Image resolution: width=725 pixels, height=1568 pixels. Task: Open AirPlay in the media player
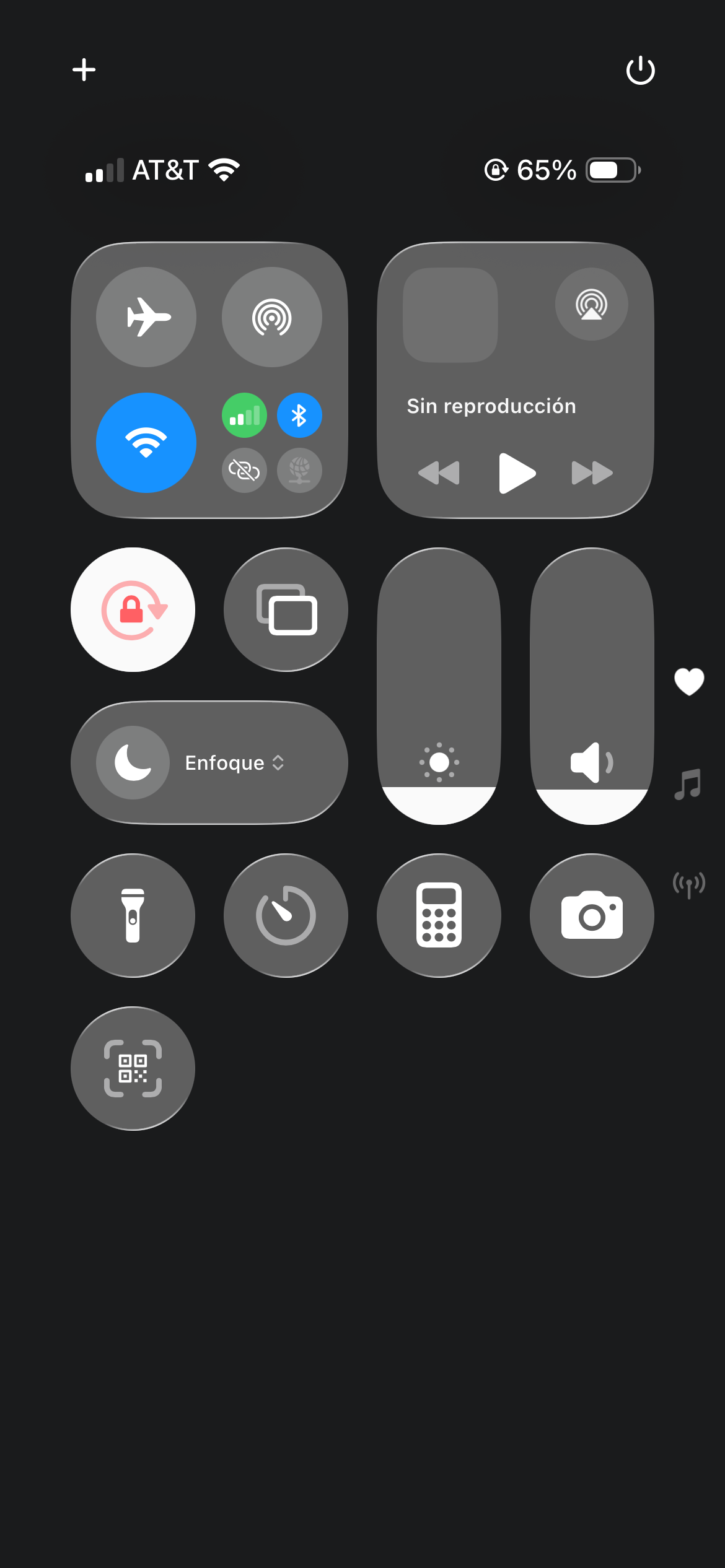point(591,304)
